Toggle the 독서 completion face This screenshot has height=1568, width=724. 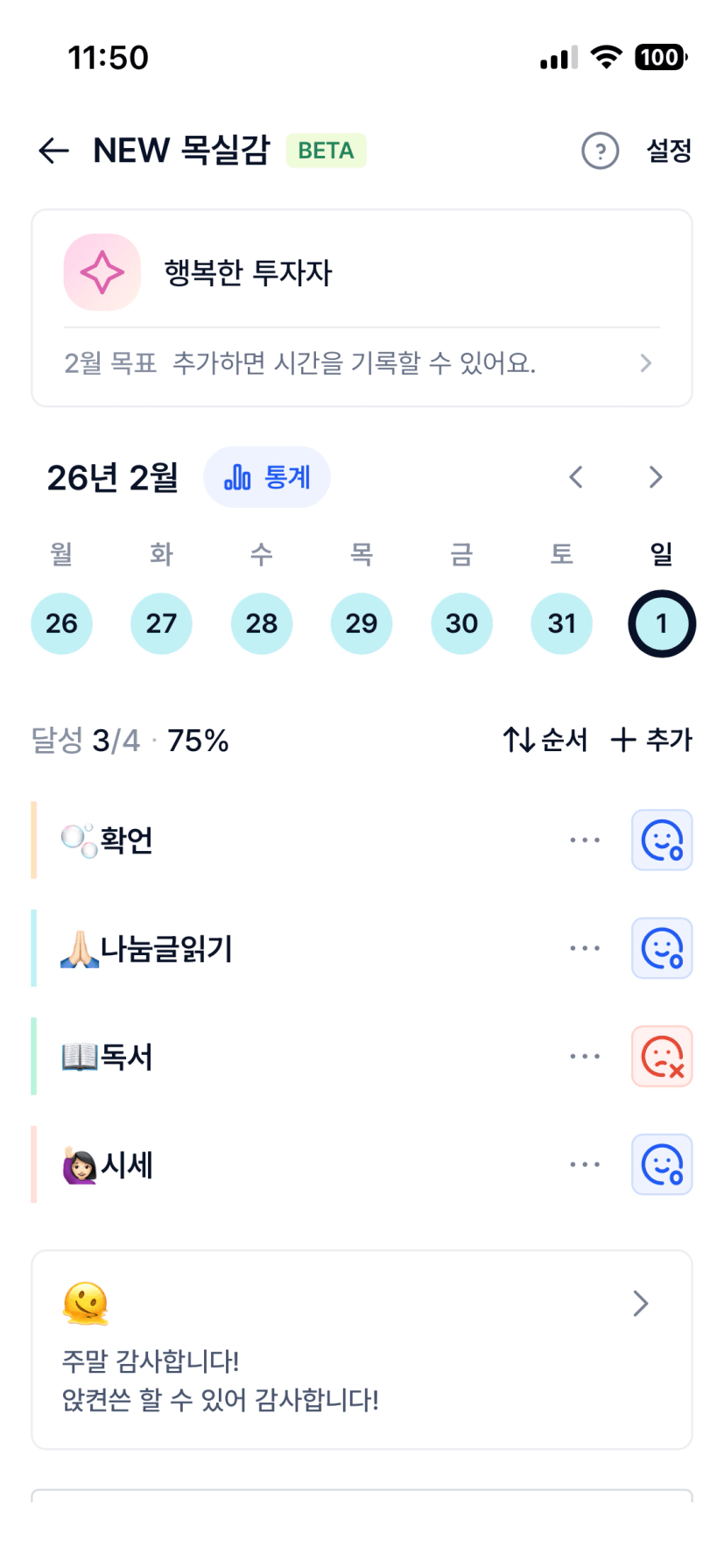(662, 1057)
